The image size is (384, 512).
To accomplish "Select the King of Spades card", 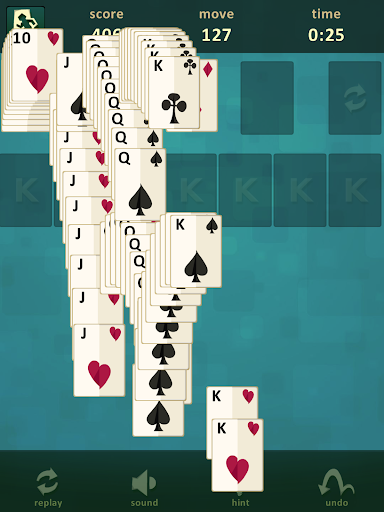I will click(196, 251).
